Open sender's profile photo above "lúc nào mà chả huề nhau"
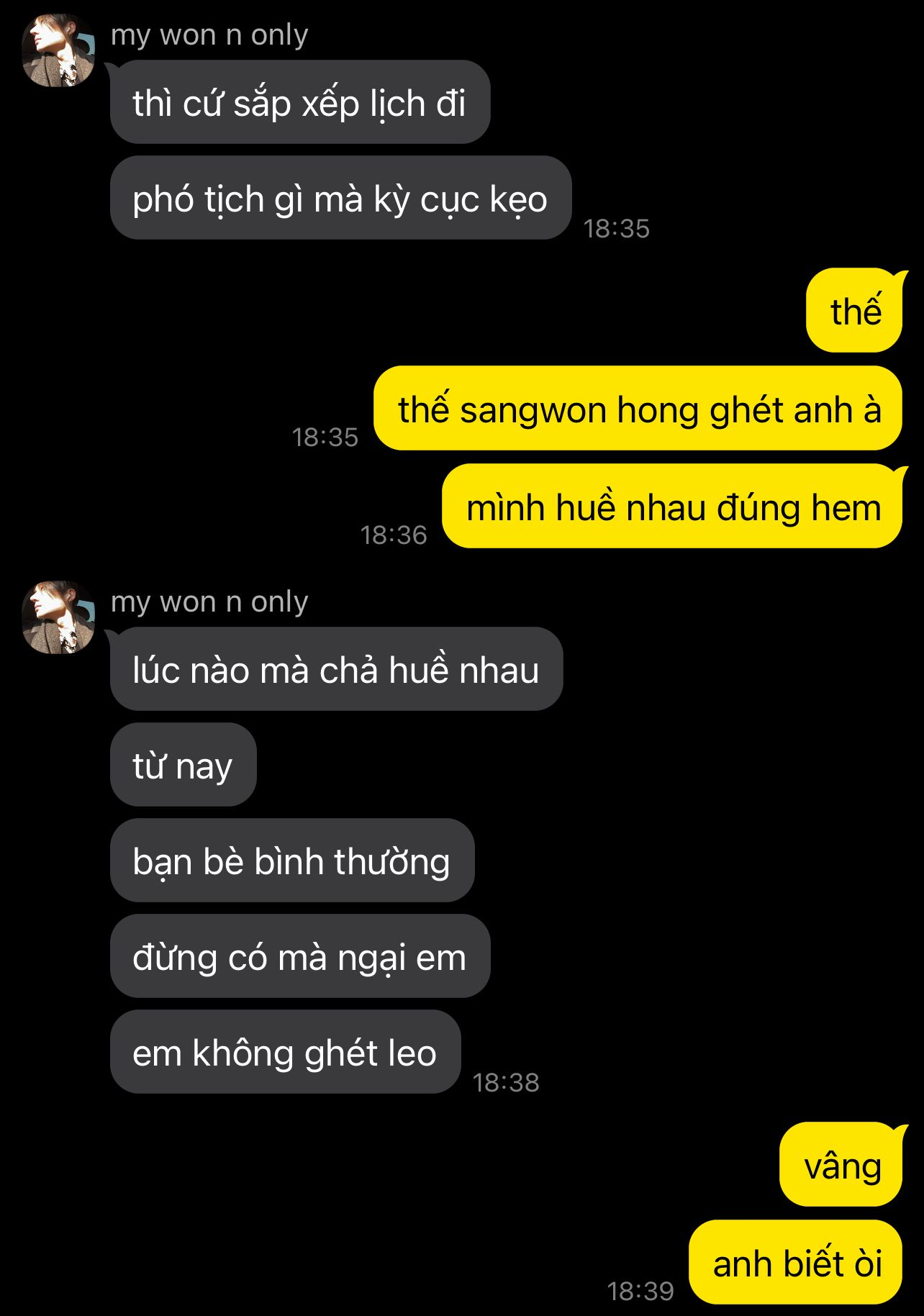This screenshot has width=924, height=1316. (58, 617)
